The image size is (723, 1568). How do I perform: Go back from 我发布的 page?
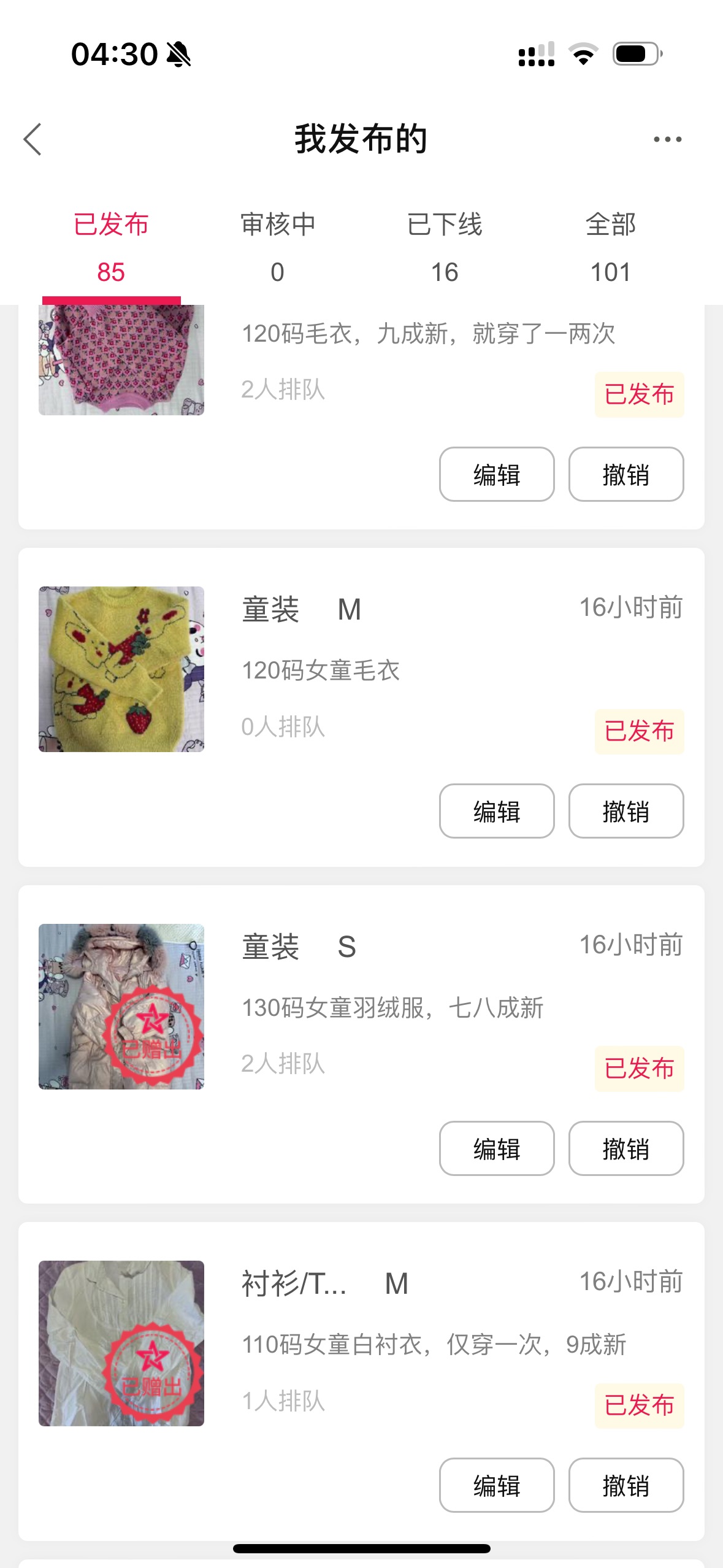coord(33,139)
